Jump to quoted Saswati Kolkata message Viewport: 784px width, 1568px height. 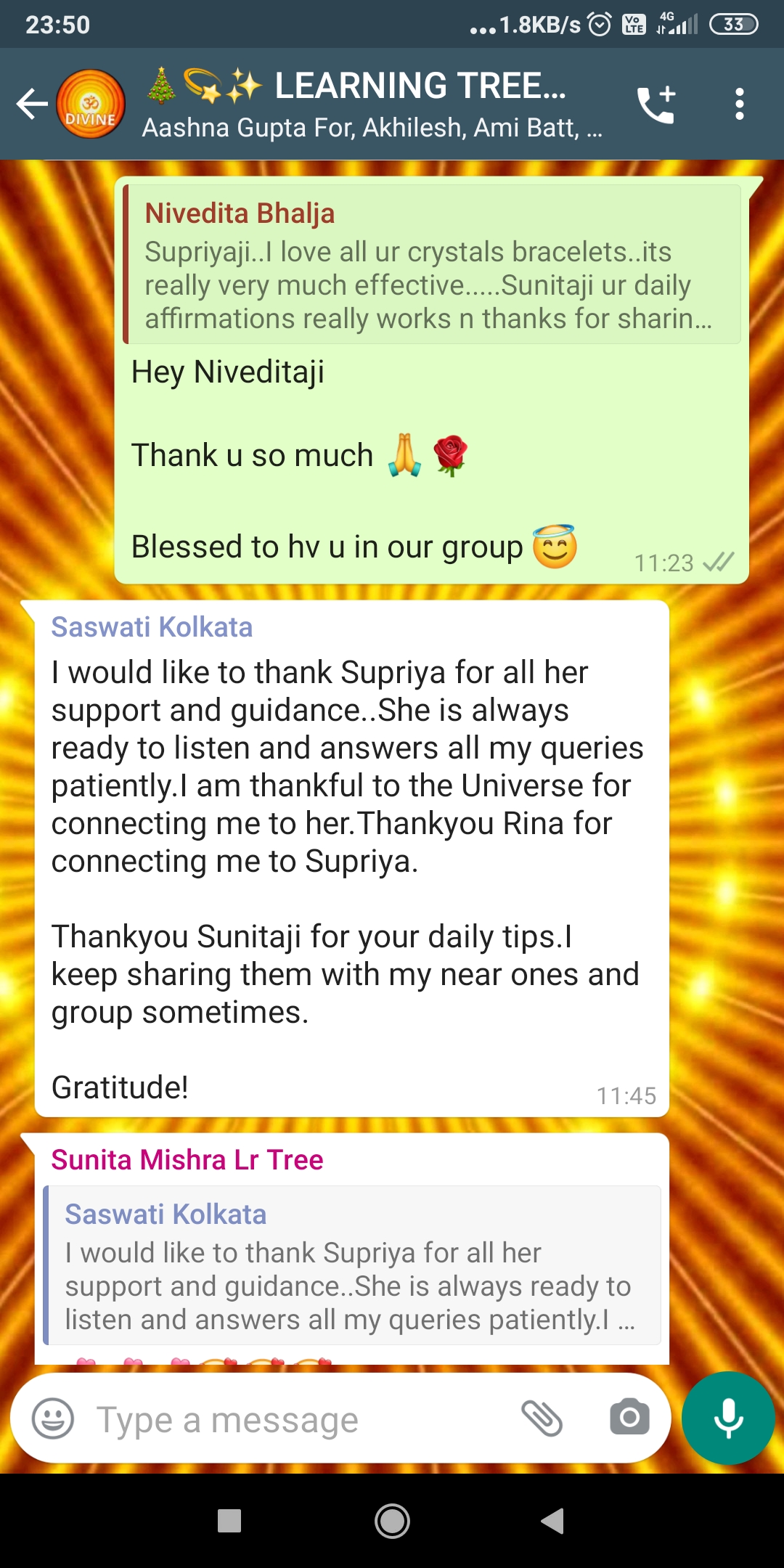352,1265
